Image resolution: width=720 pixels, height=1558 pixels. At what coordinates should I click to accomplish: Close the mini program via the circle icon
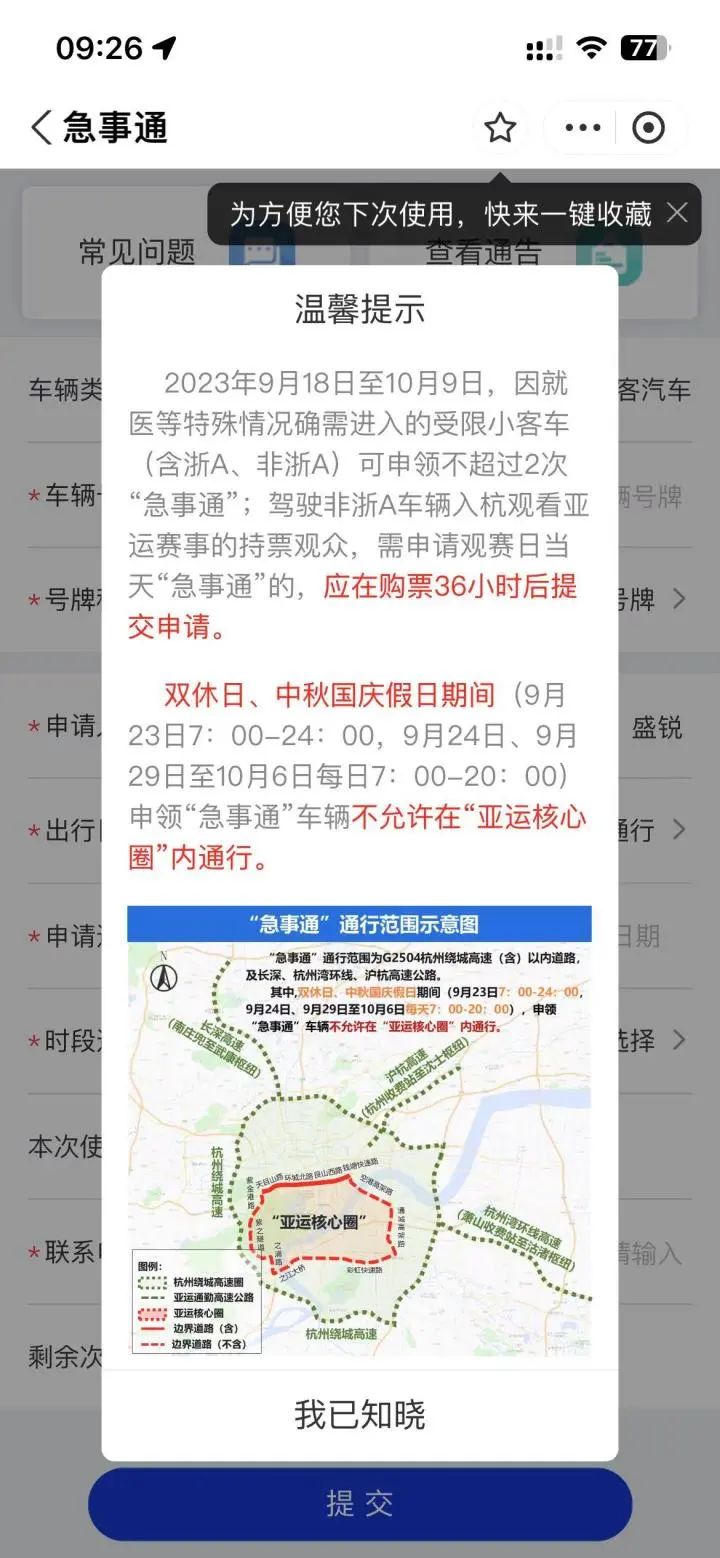coord(649,128)
